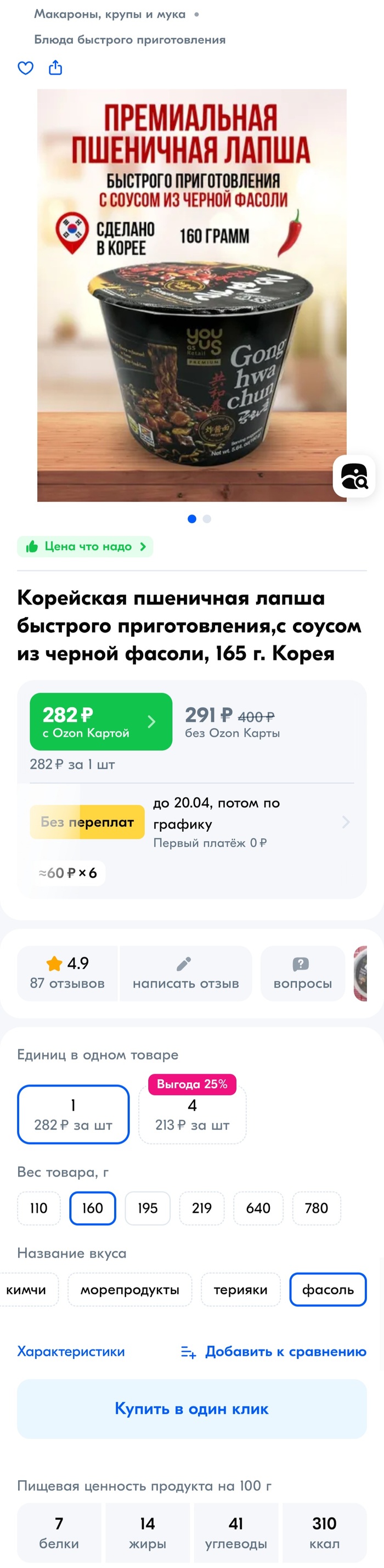
Task: Open the main product image
Action: [x=191, y=295]
